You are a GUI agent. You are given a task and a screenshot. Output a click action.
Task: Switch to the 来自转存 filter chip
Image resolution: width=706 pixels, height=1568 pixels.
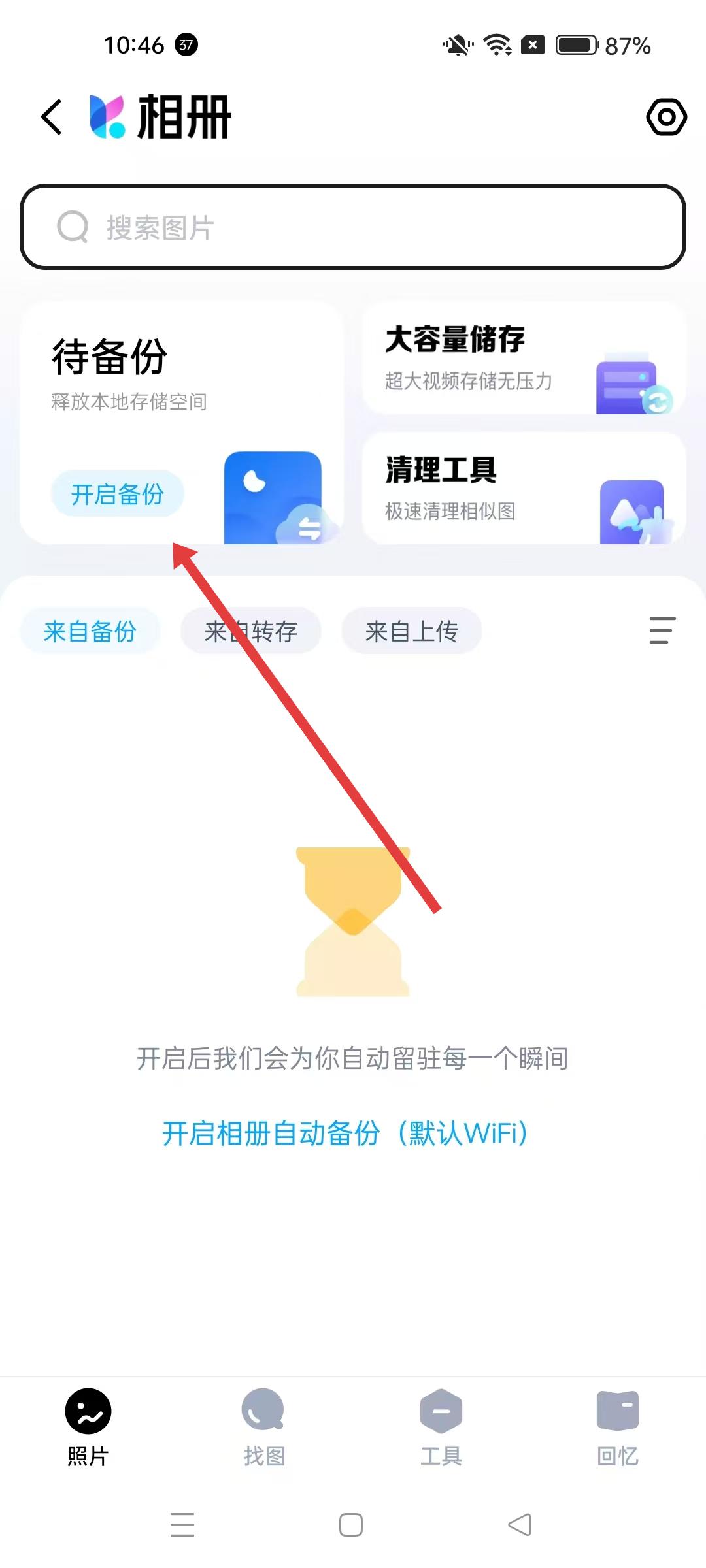click(251, 631)
